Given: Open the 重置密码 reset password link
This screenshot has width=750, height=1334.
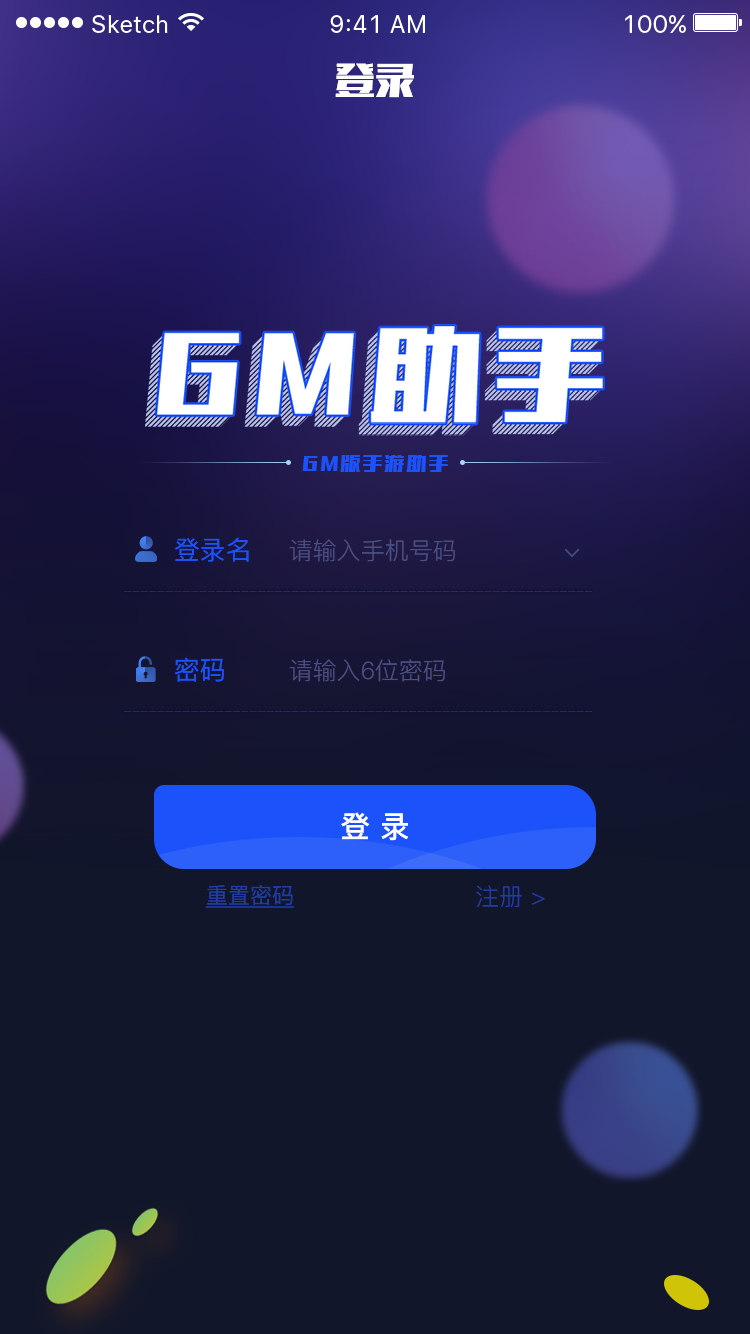Looking at the screenshot, I should click(250, 897).
